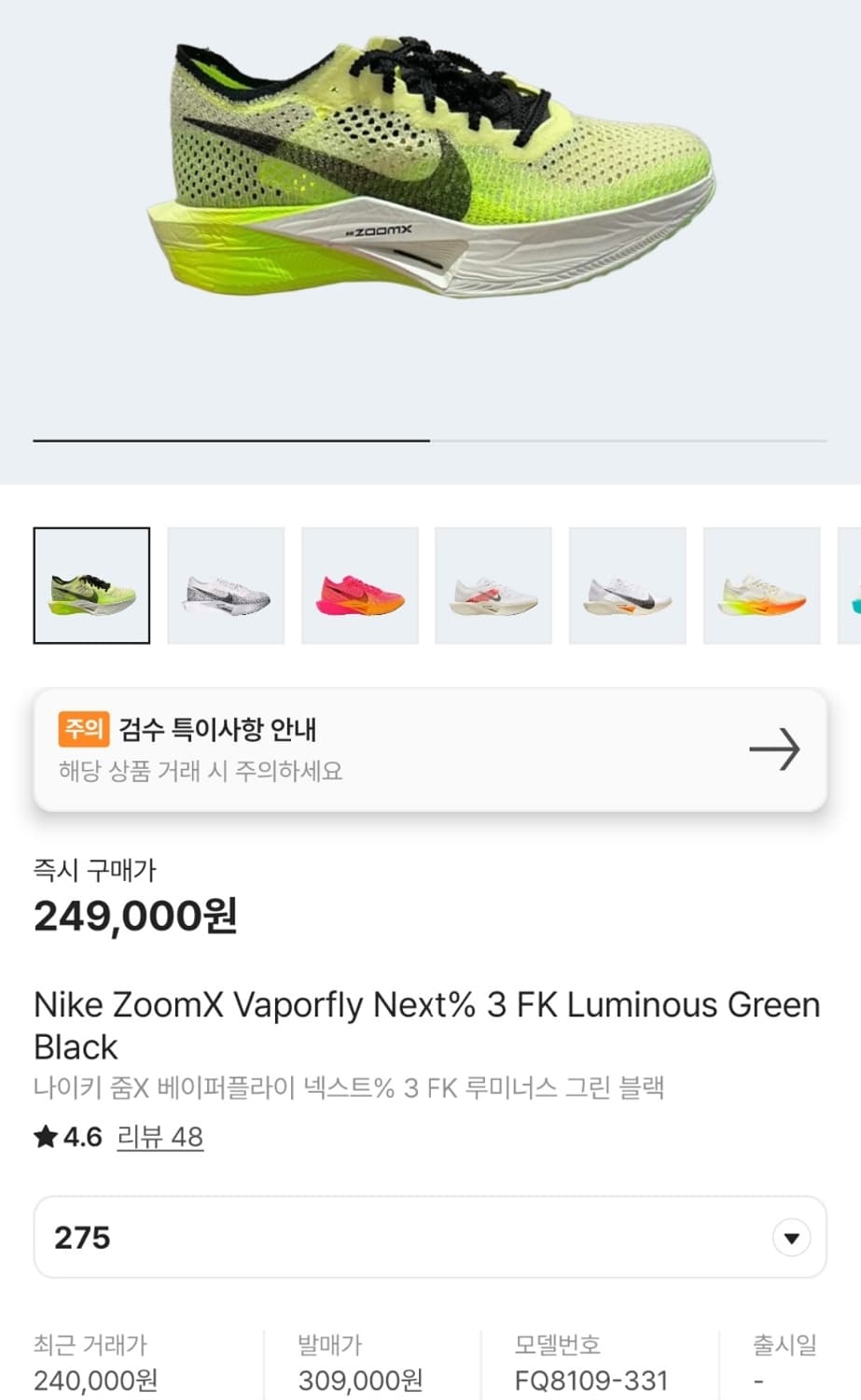Click the black star rating icon
This screenshot has height=1400, width=861.
click(44, 1137)
